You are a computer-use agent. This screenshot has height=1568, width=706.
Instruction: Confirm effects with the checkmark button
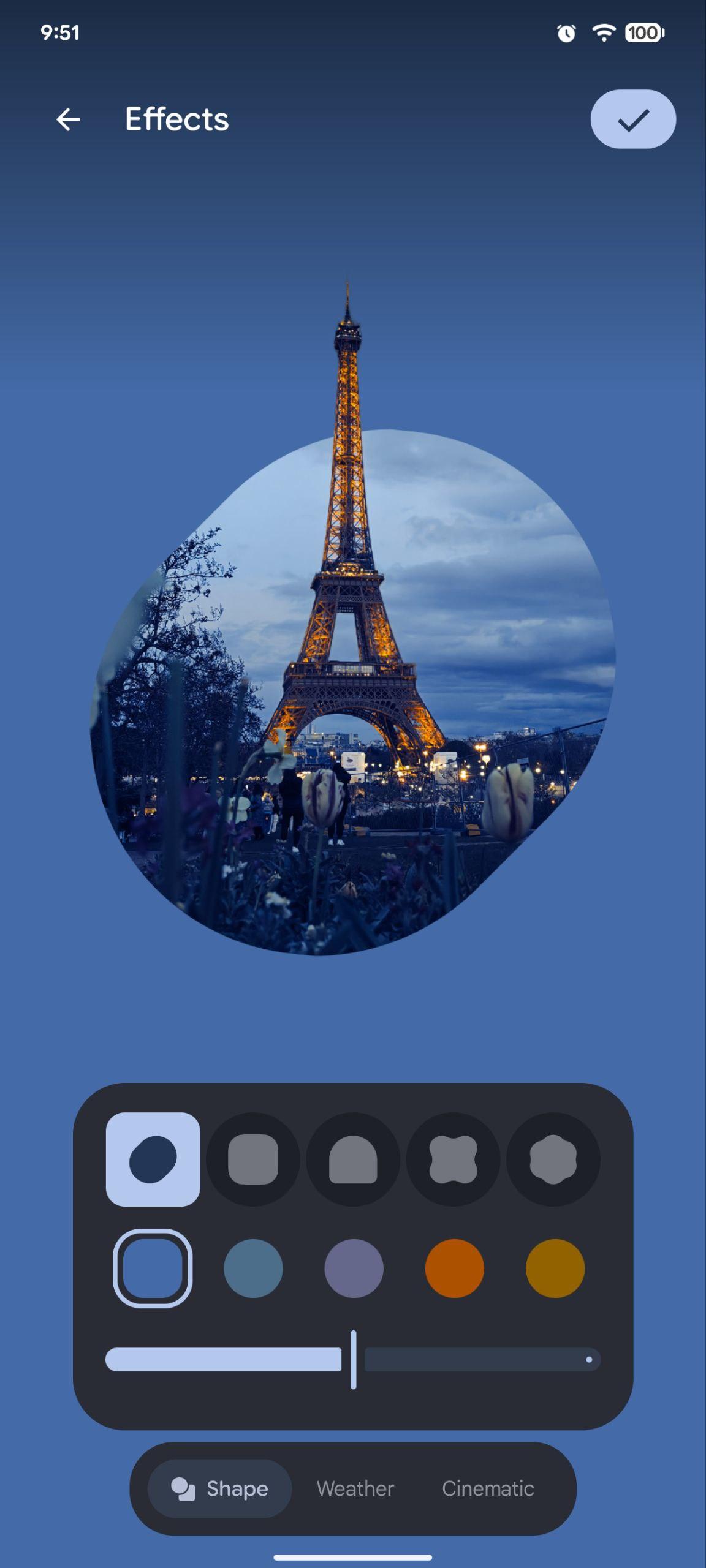[x=633, y=119]
